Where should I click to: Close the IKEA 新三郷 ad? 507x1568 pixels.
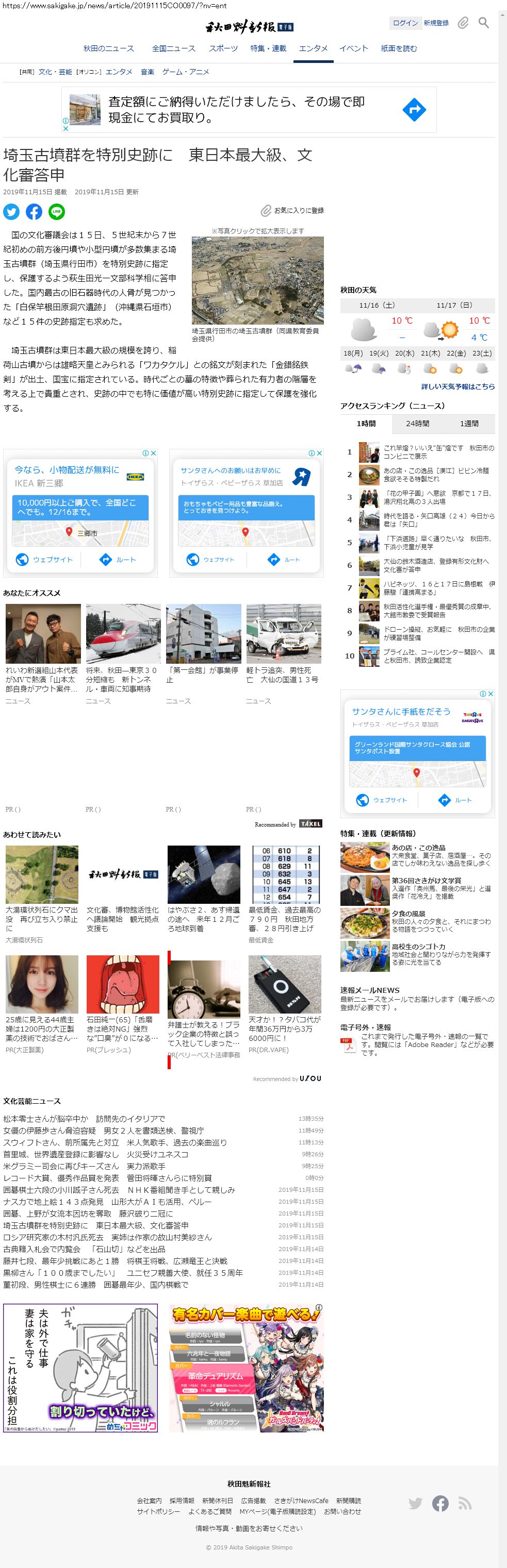[154, 453]
